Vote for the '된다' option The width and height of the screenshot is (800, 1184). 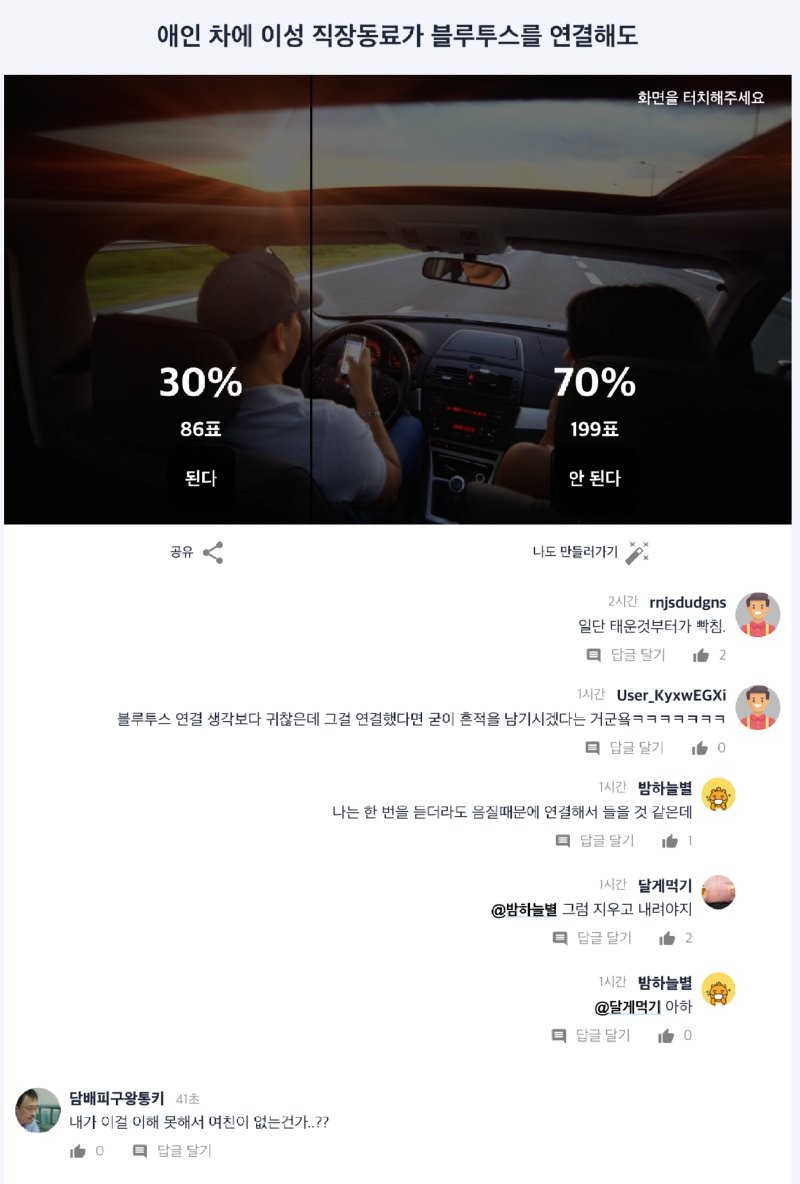click(200, 478)
